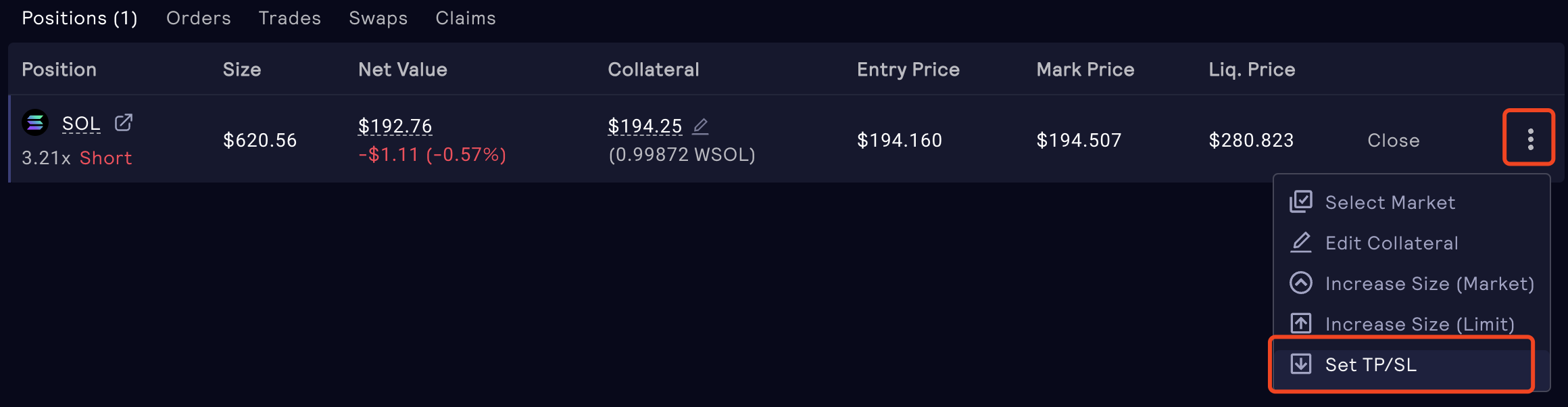This screenshot has height=407, width=1568.
Task: Select Increase Size (Market)
Action: (x=1429, y=283)
